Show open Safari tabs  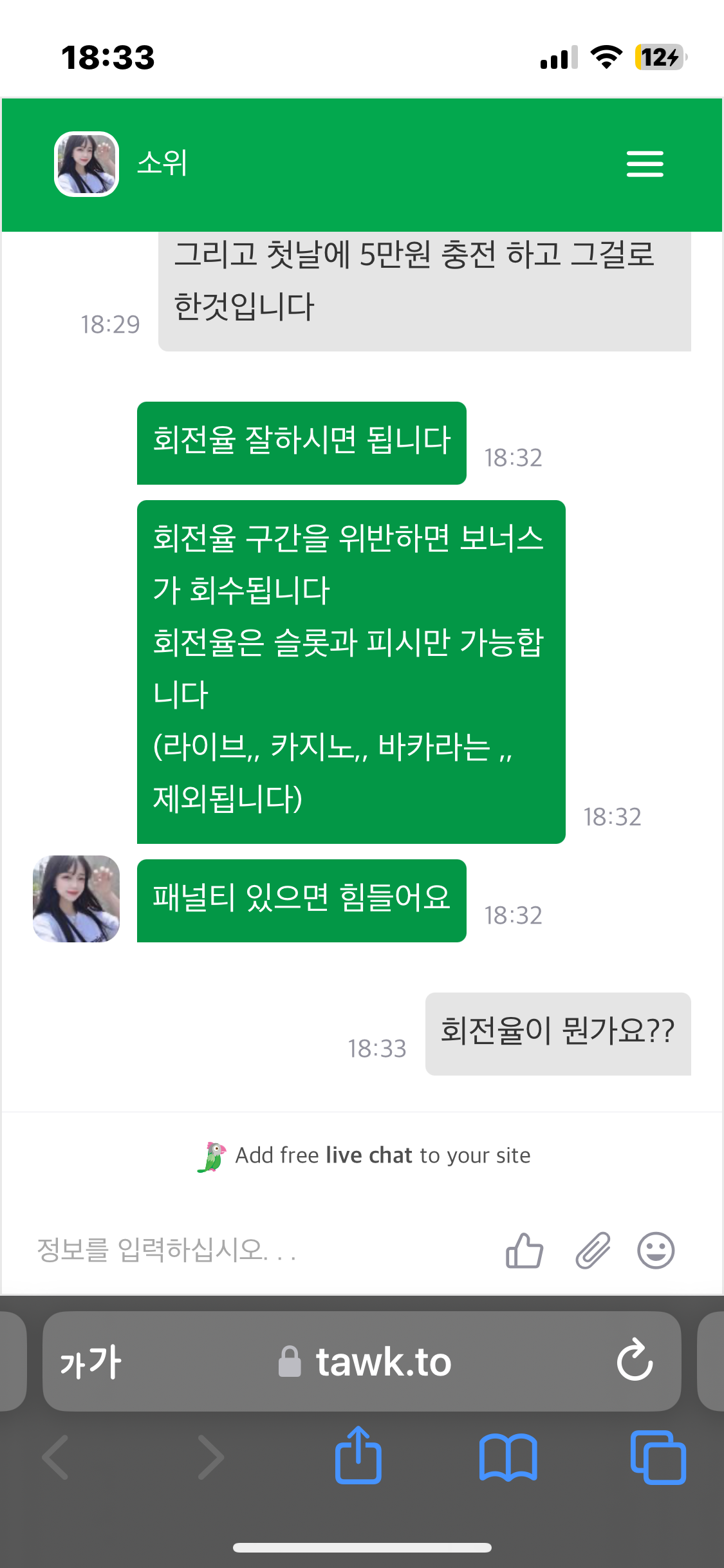pyautogui.click(x=658, y=1457)
